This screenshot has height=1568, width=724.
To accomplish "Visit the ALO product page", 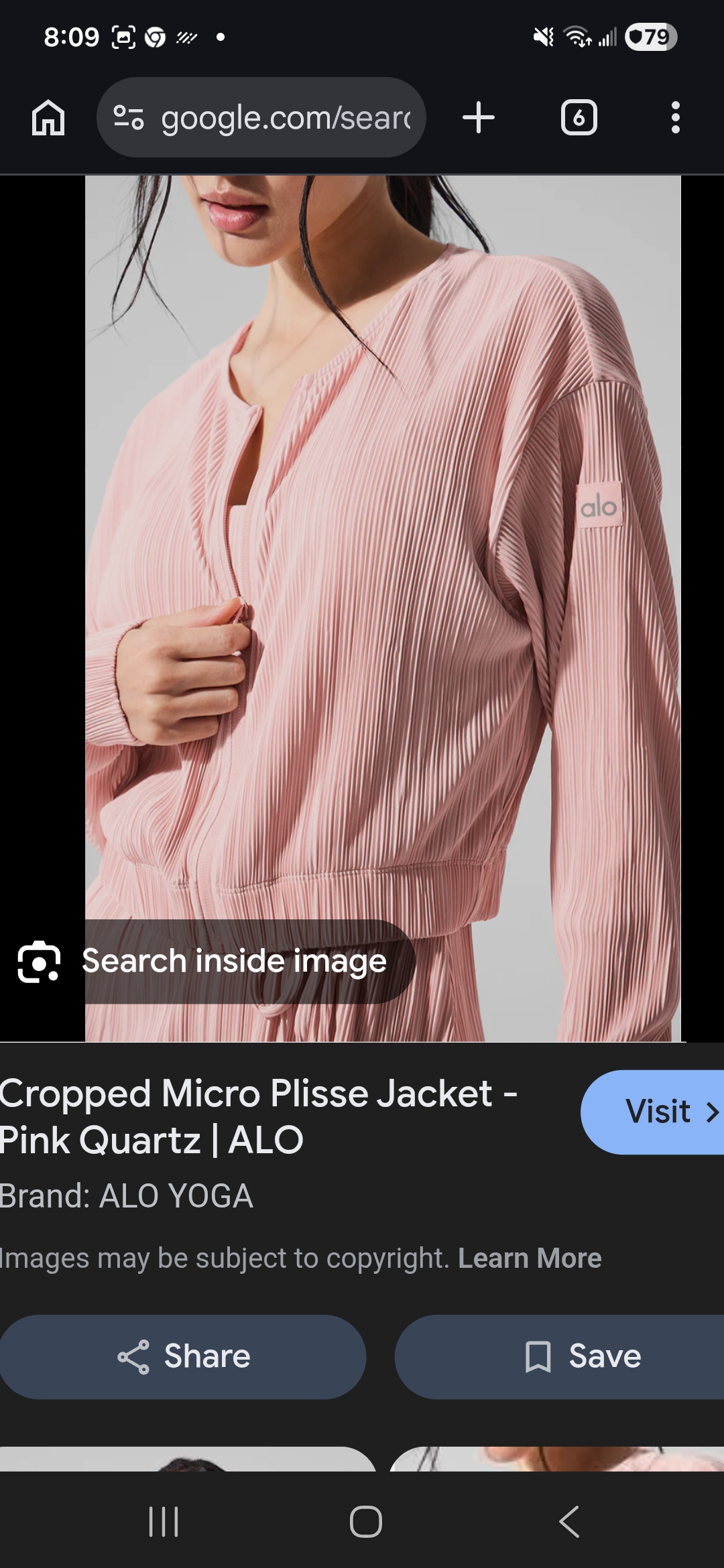I will coord(660,1112).
